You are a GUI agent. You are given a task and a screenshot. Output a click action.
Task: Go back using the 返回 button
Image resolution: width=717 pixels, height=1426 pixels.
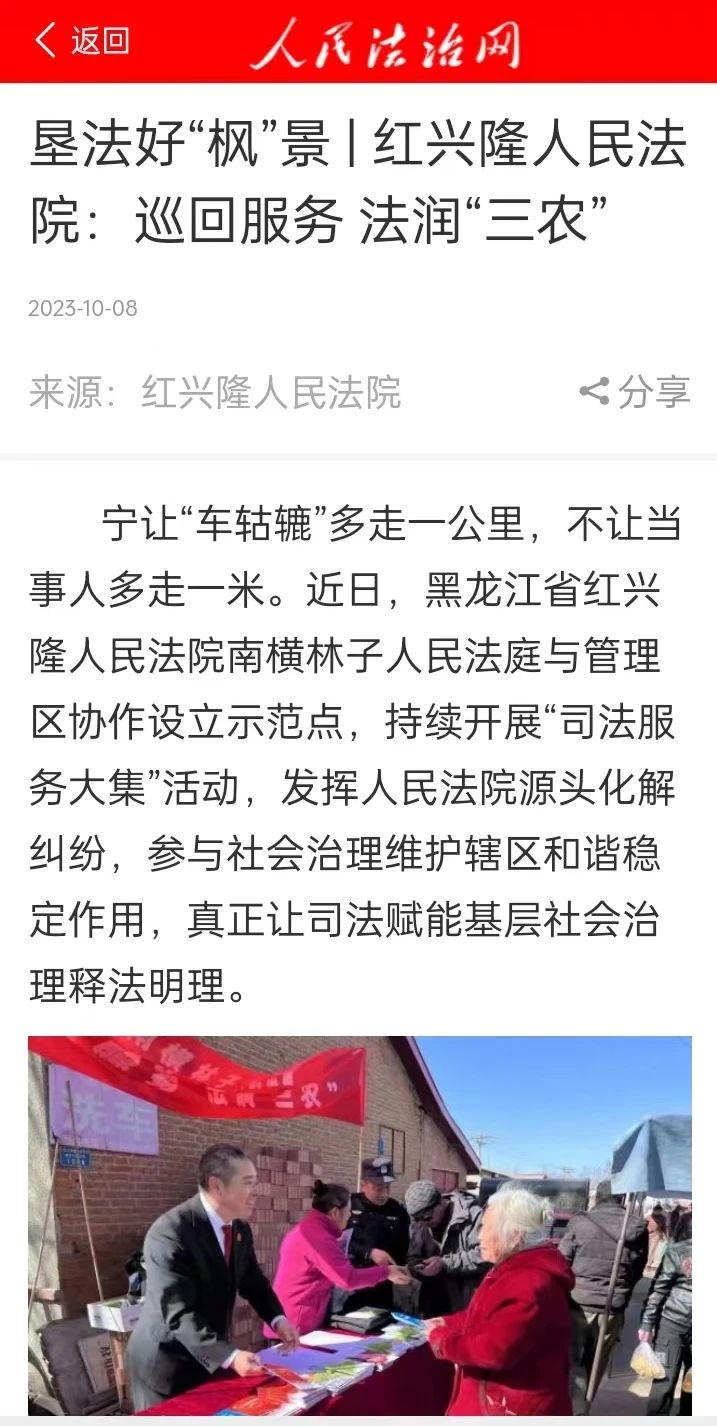(x=82, y=41)
